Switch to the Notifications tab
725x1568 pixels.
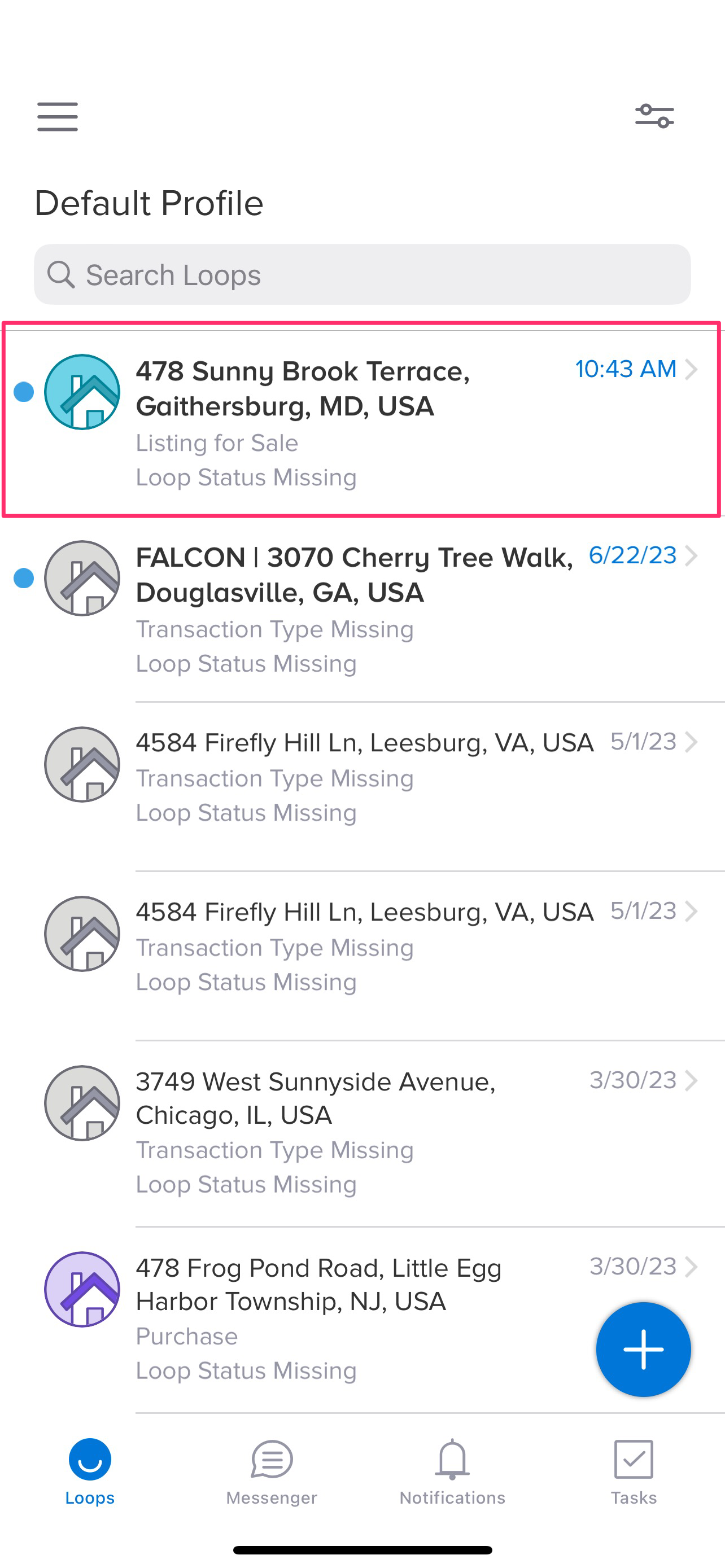point(452,1472)
